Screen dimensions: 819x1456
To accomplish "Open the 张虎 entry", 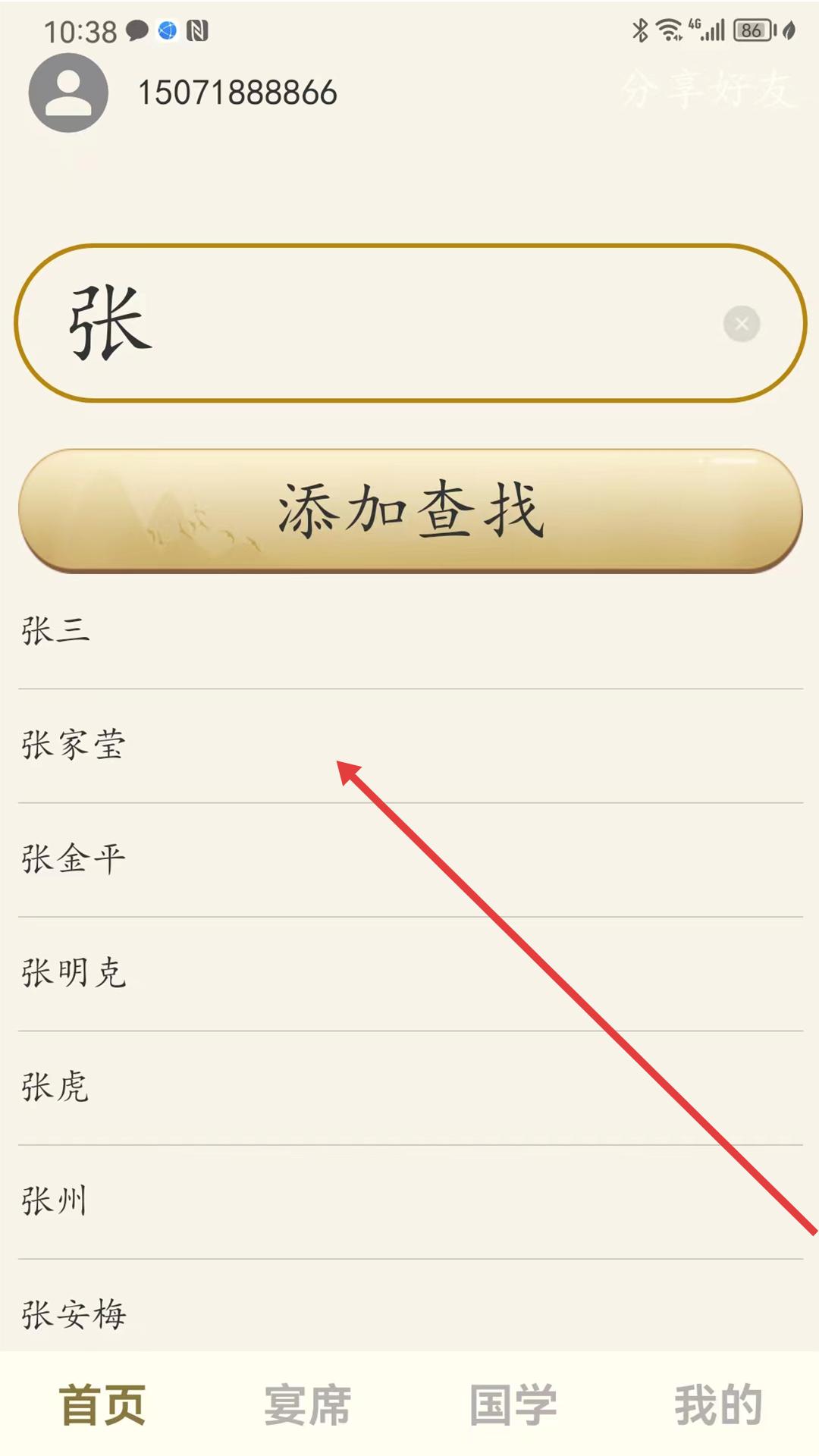I will pyautogui.click(x=410, y=1087).
